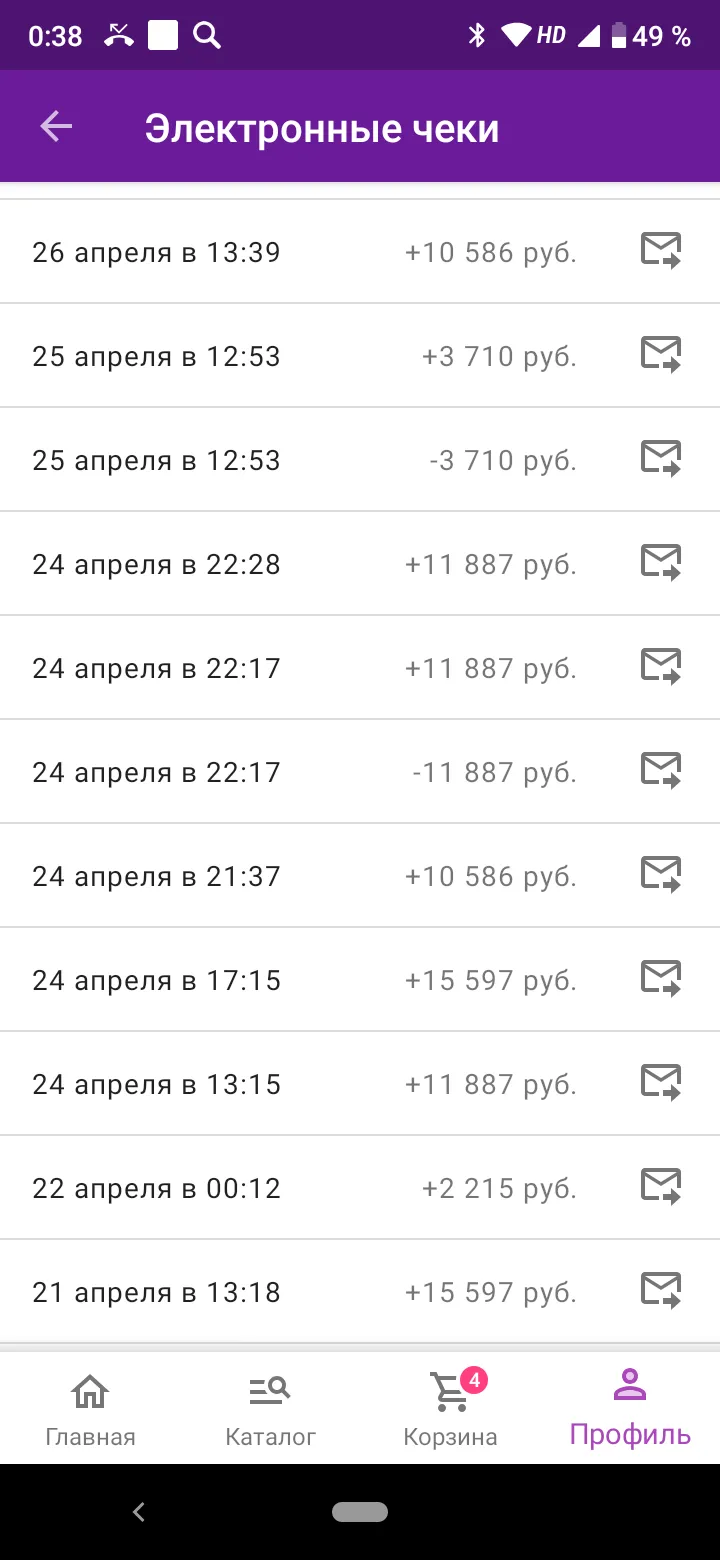Email the -11 887 руб. receipt at 22:17

point(661,771)
